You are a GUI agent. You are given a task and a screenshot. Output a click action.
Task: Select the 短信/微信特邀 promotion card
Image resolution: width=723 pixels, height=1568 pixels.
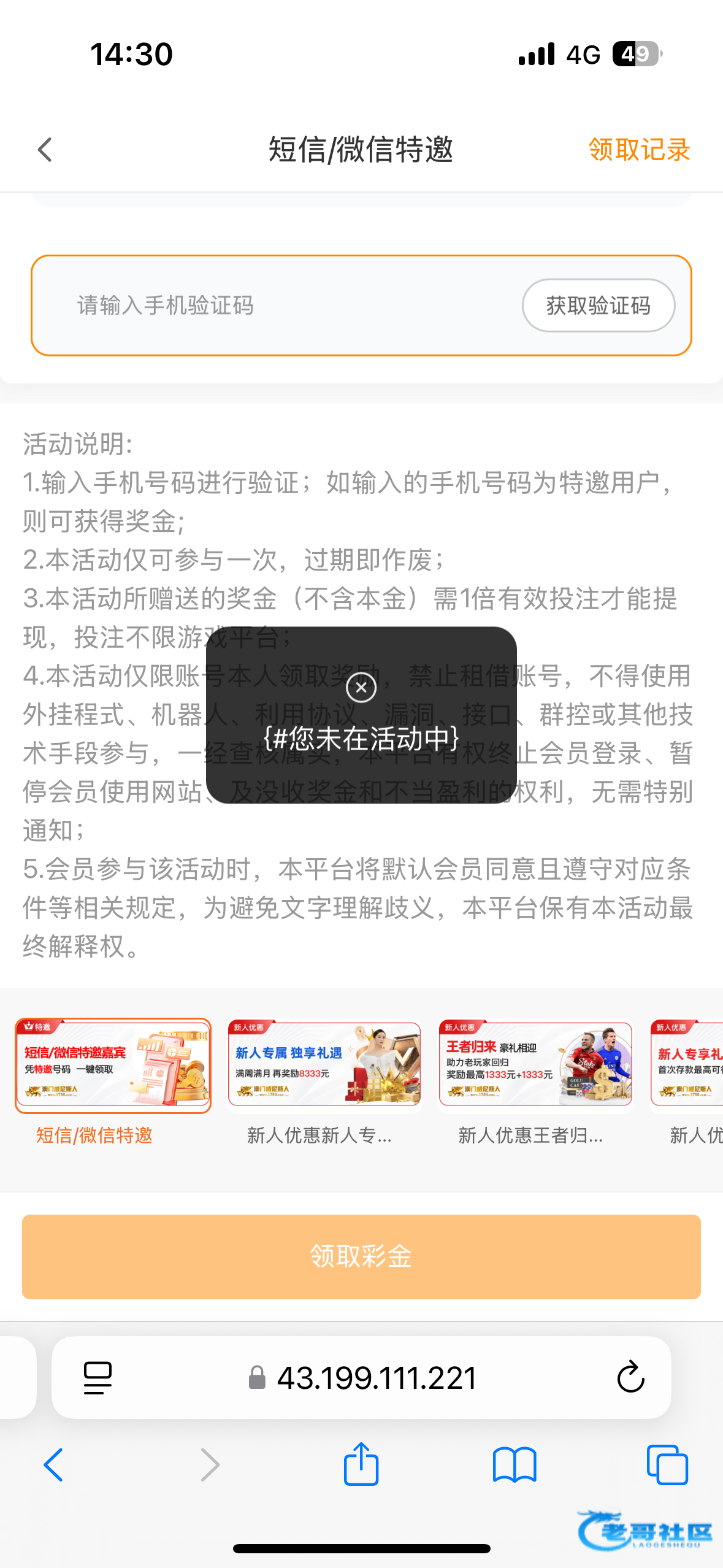(x=113, y=1066)
